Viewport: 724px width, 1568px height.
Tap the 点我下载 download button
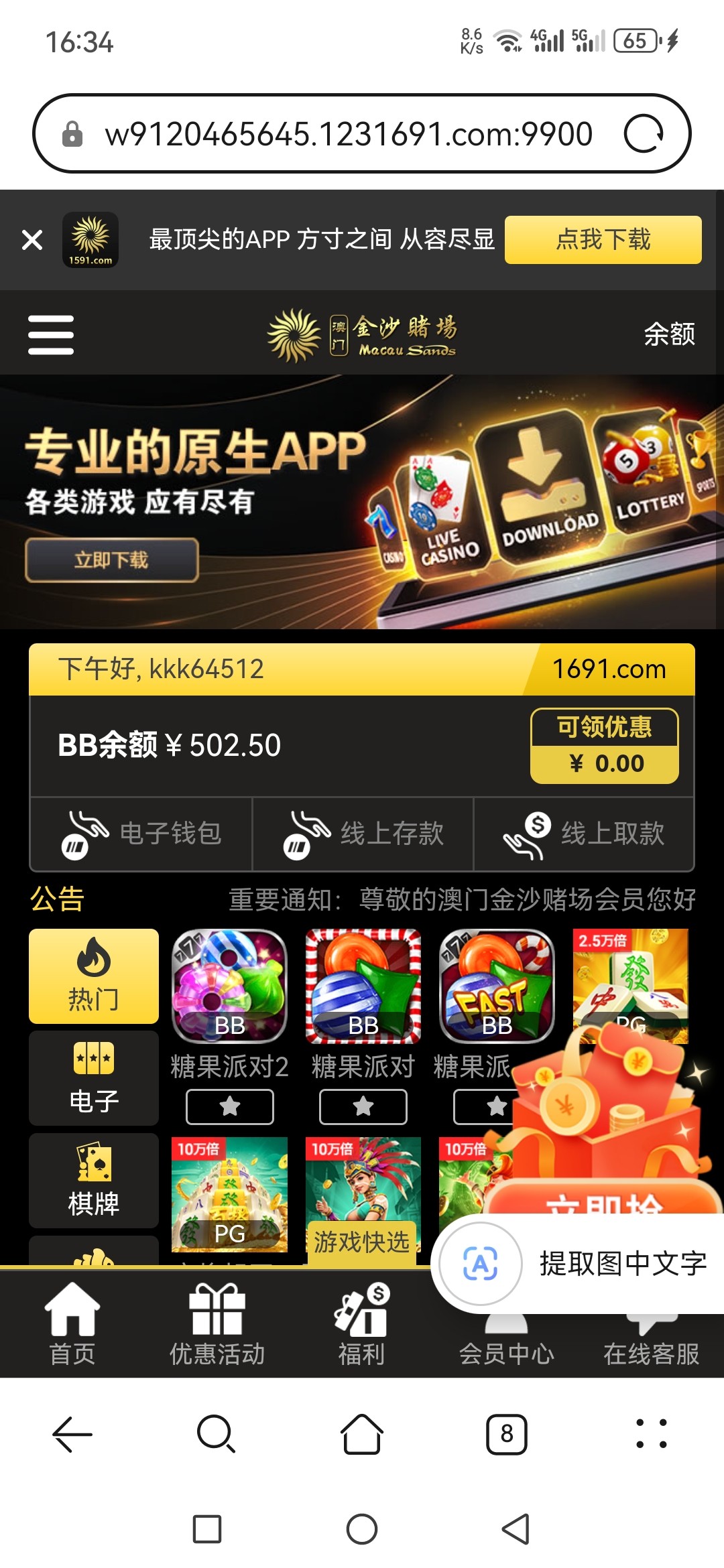[x=603, y=240]
